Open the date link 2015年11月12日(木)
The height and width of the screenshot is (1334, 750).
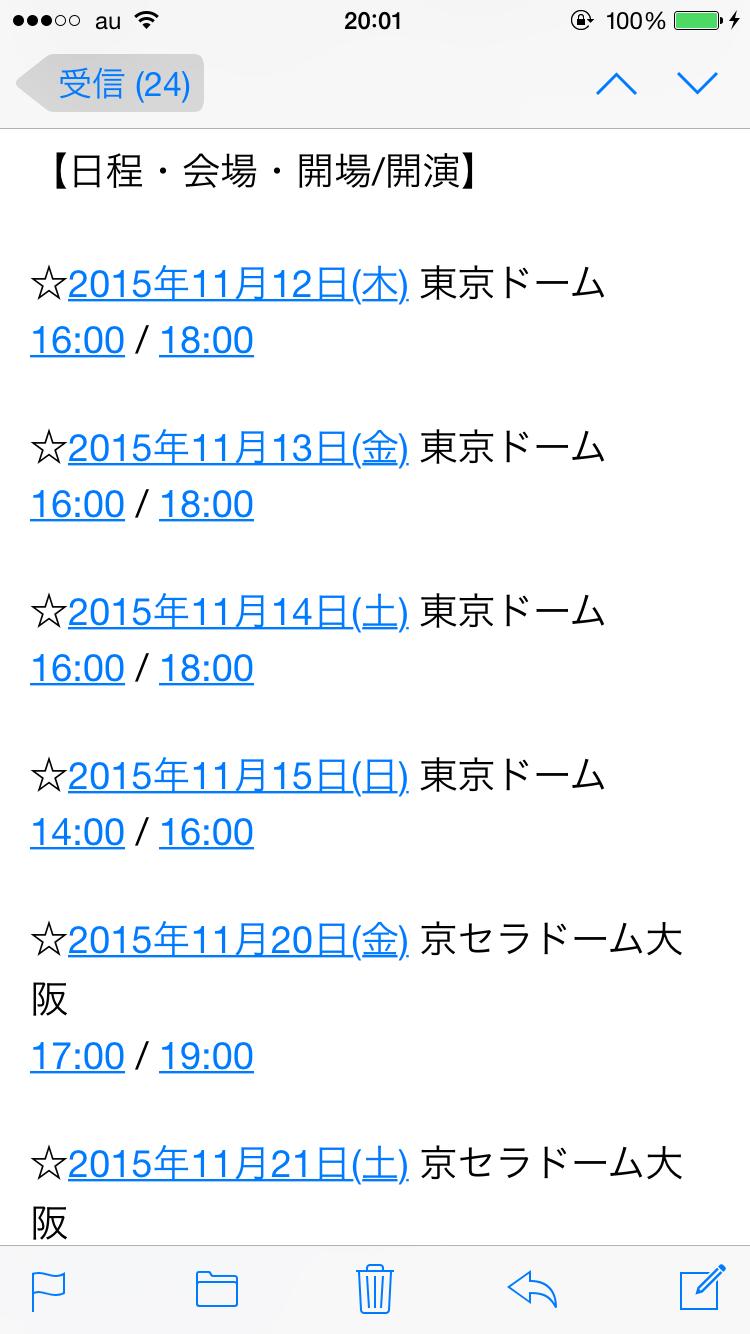click(x=238, y=286)
